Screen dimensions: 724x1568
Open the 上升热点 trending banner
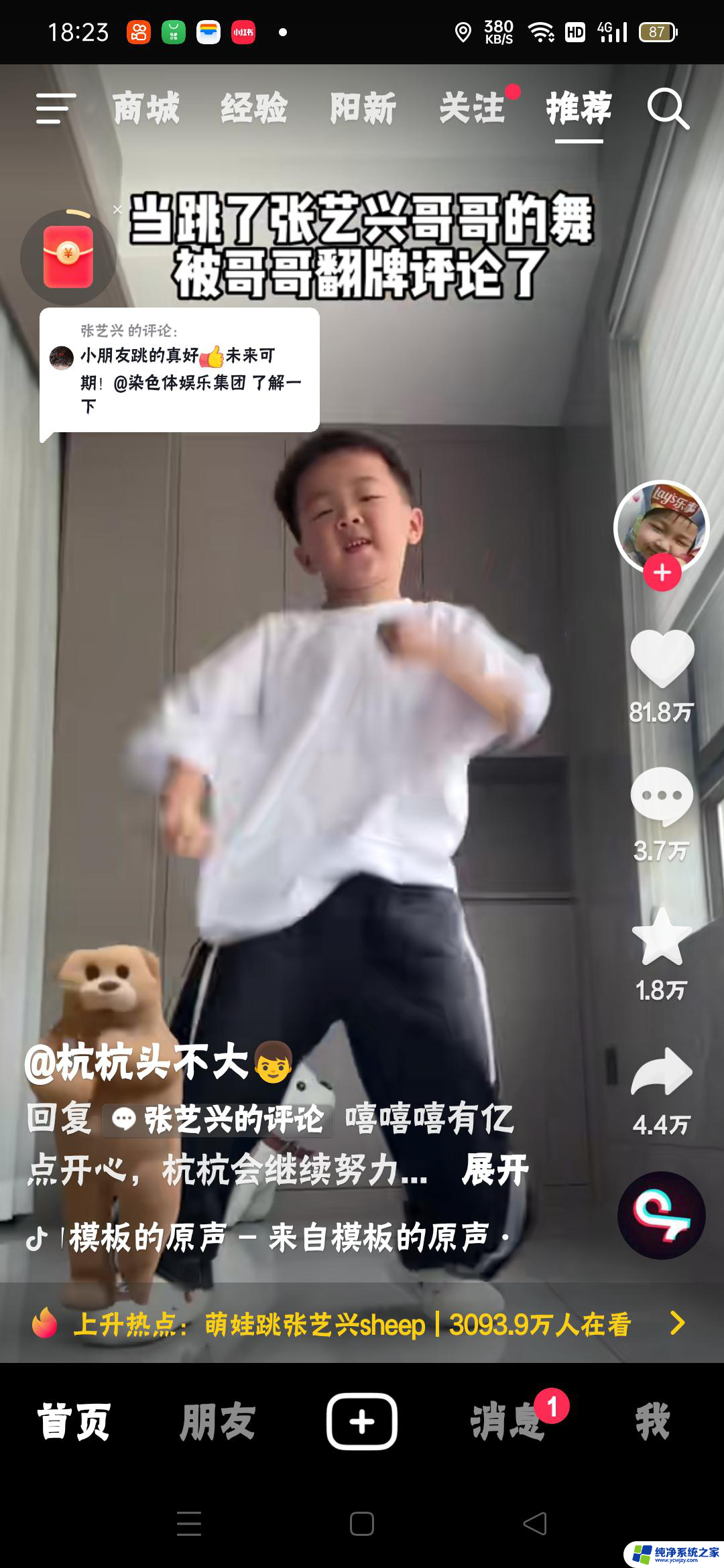pyautogui.click(x=362, y=1324)
